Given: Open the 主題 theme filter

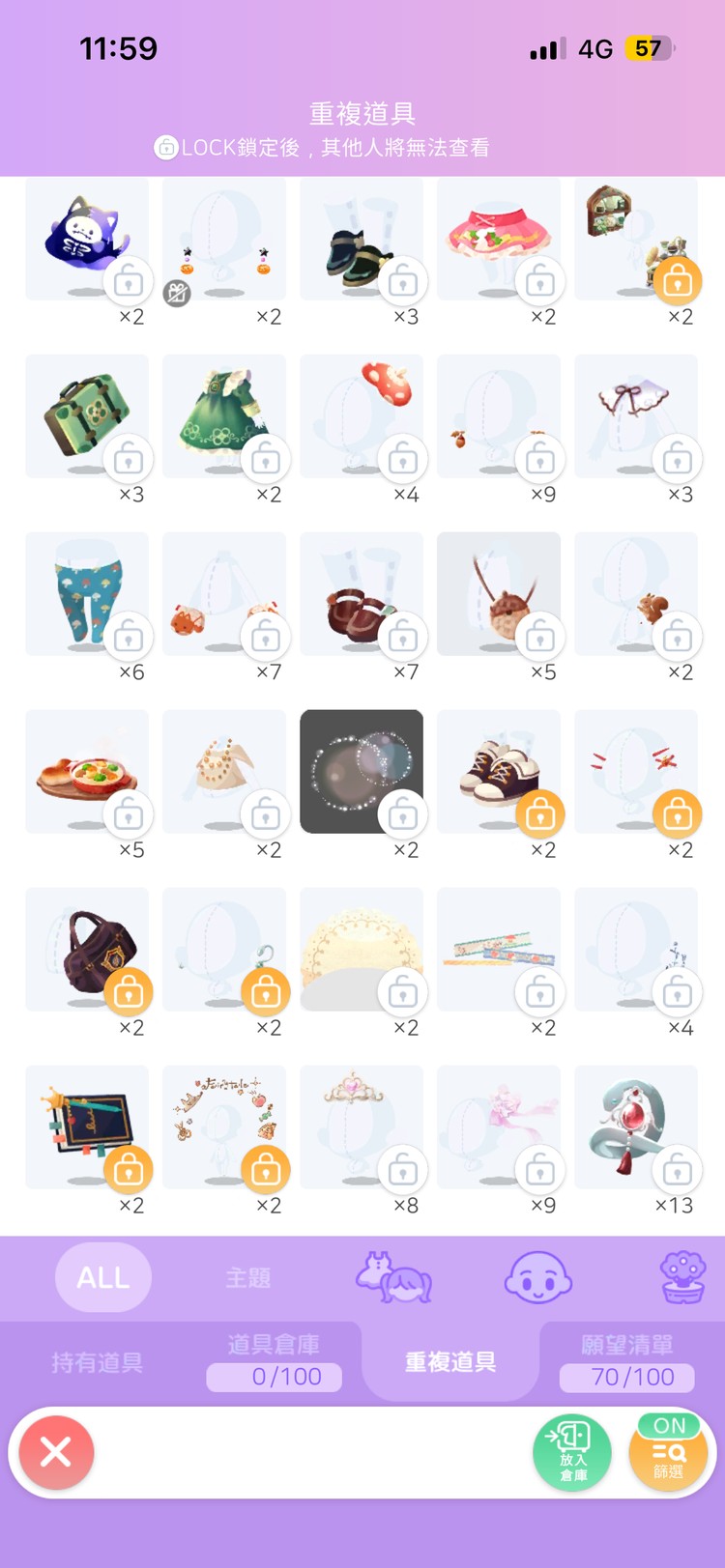Looking at the screenshot, I should point(247,1277).
